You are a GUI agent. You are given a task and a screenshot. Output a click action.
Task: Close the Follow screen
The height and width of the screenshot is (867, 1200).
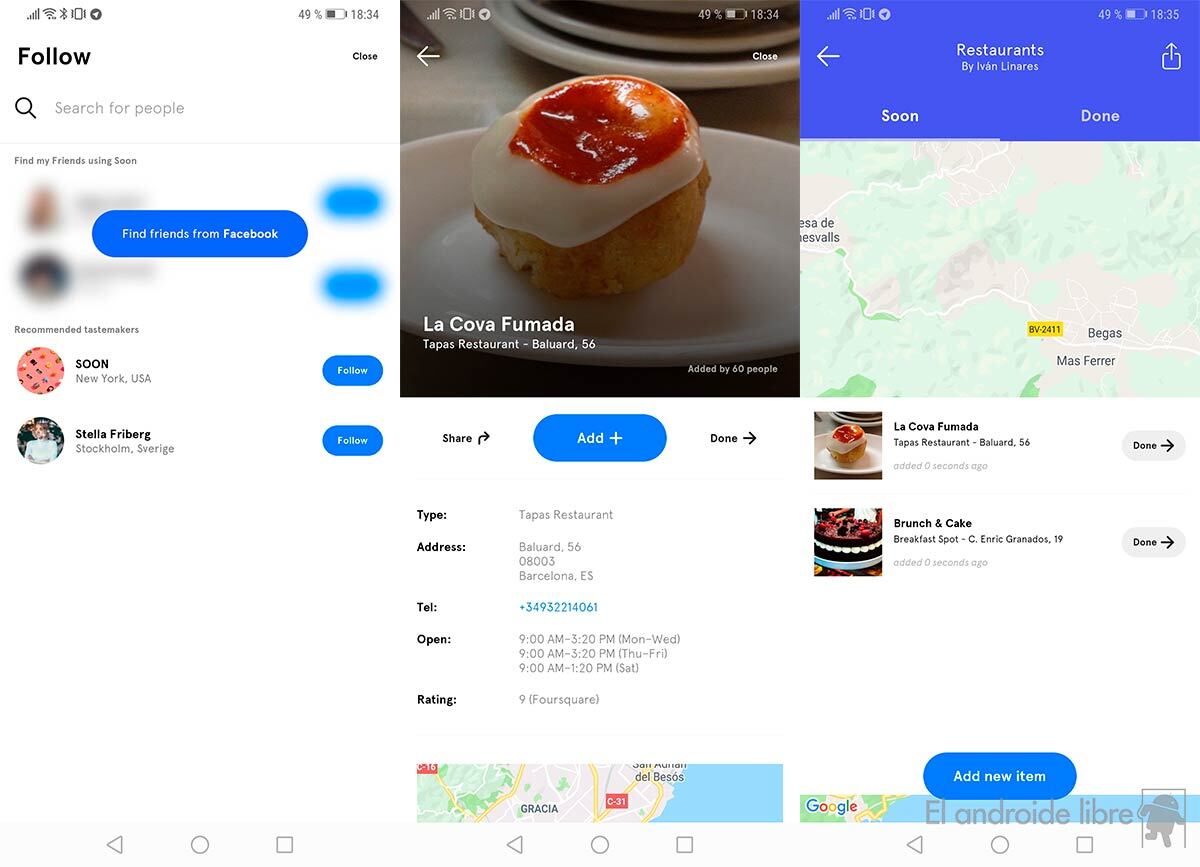click(x=365, y=56)
